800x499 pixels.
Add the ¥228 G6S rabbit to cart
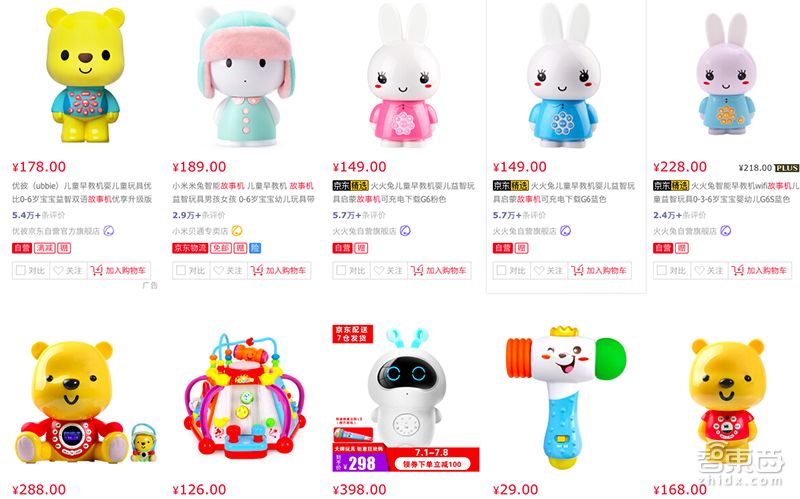click(762, 270)
